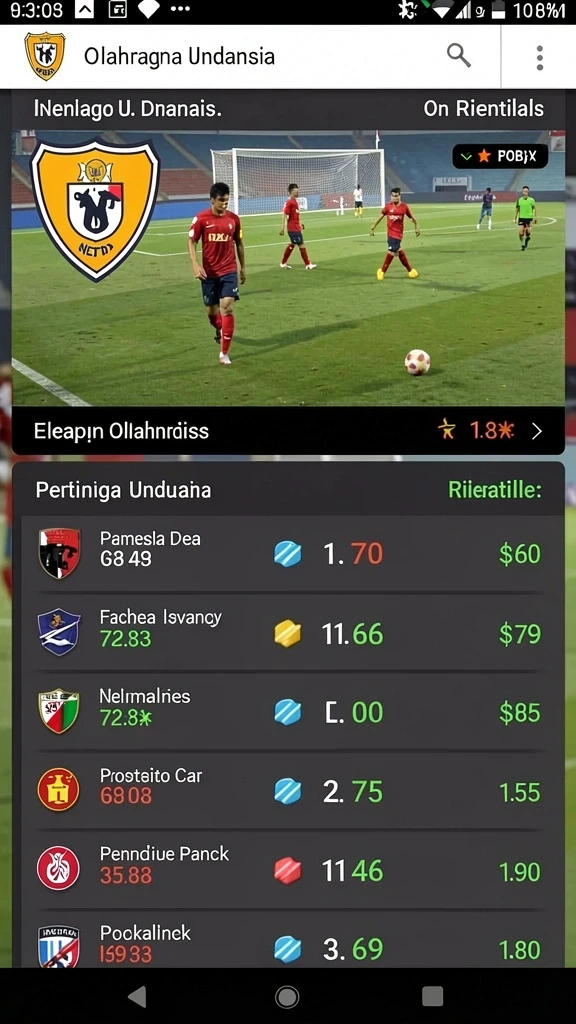Tap the On Rientilals link
This screenshot has height=1024, width=576.
[483, 108]
